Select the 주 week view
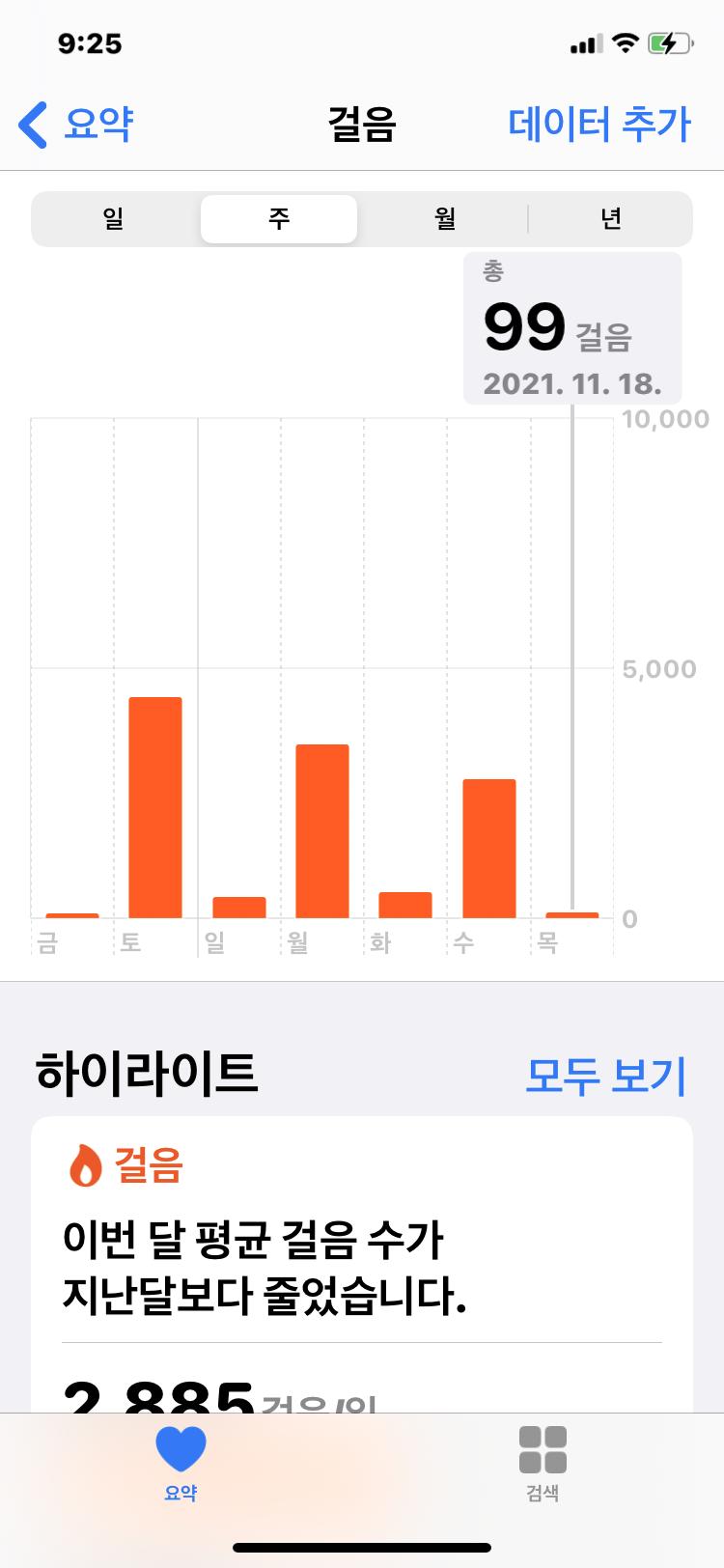The width and height of the screenshot is (724, 1568). coord(279,219)
